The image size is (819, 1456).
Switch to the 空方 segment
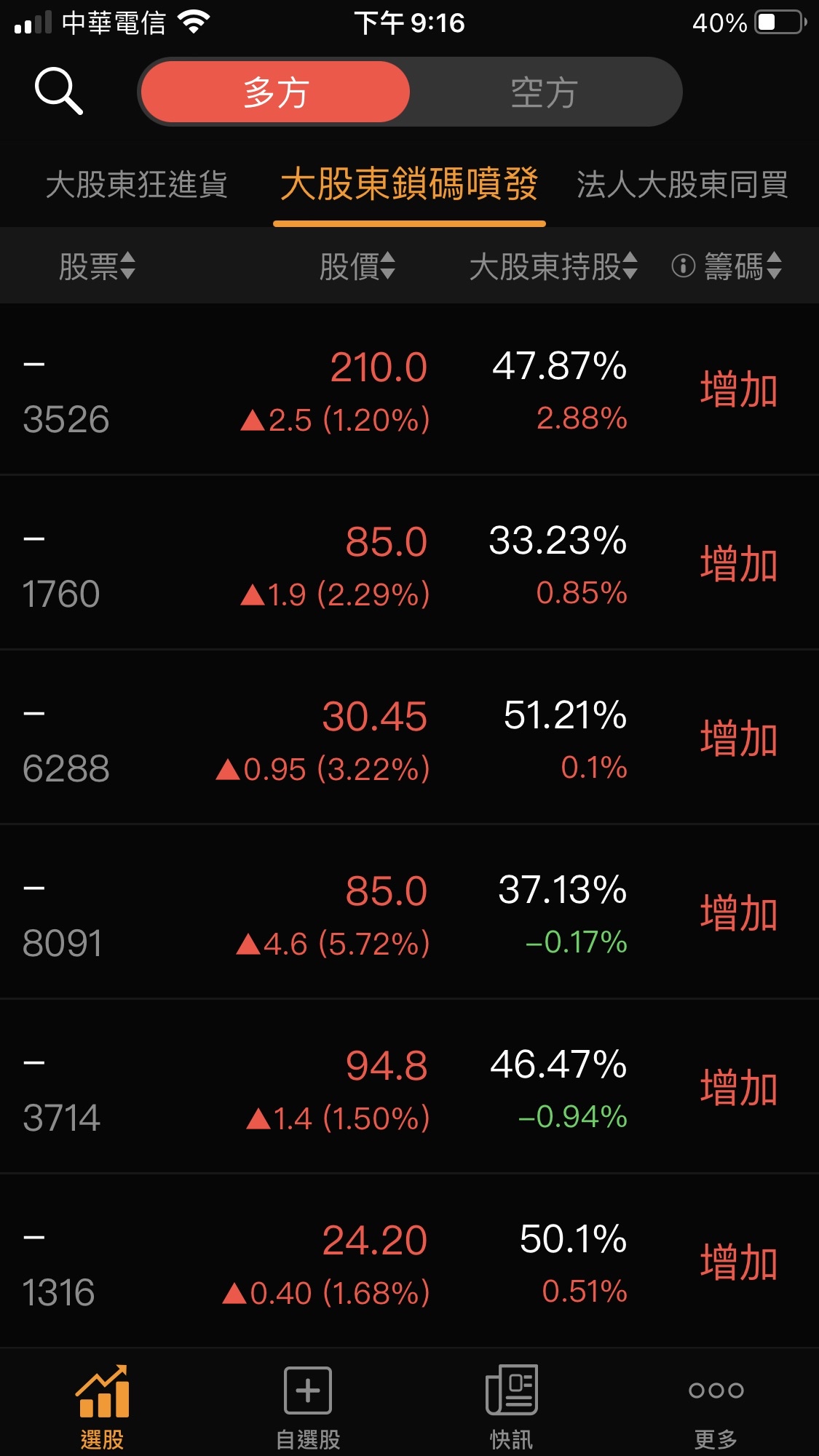[545, 92]
